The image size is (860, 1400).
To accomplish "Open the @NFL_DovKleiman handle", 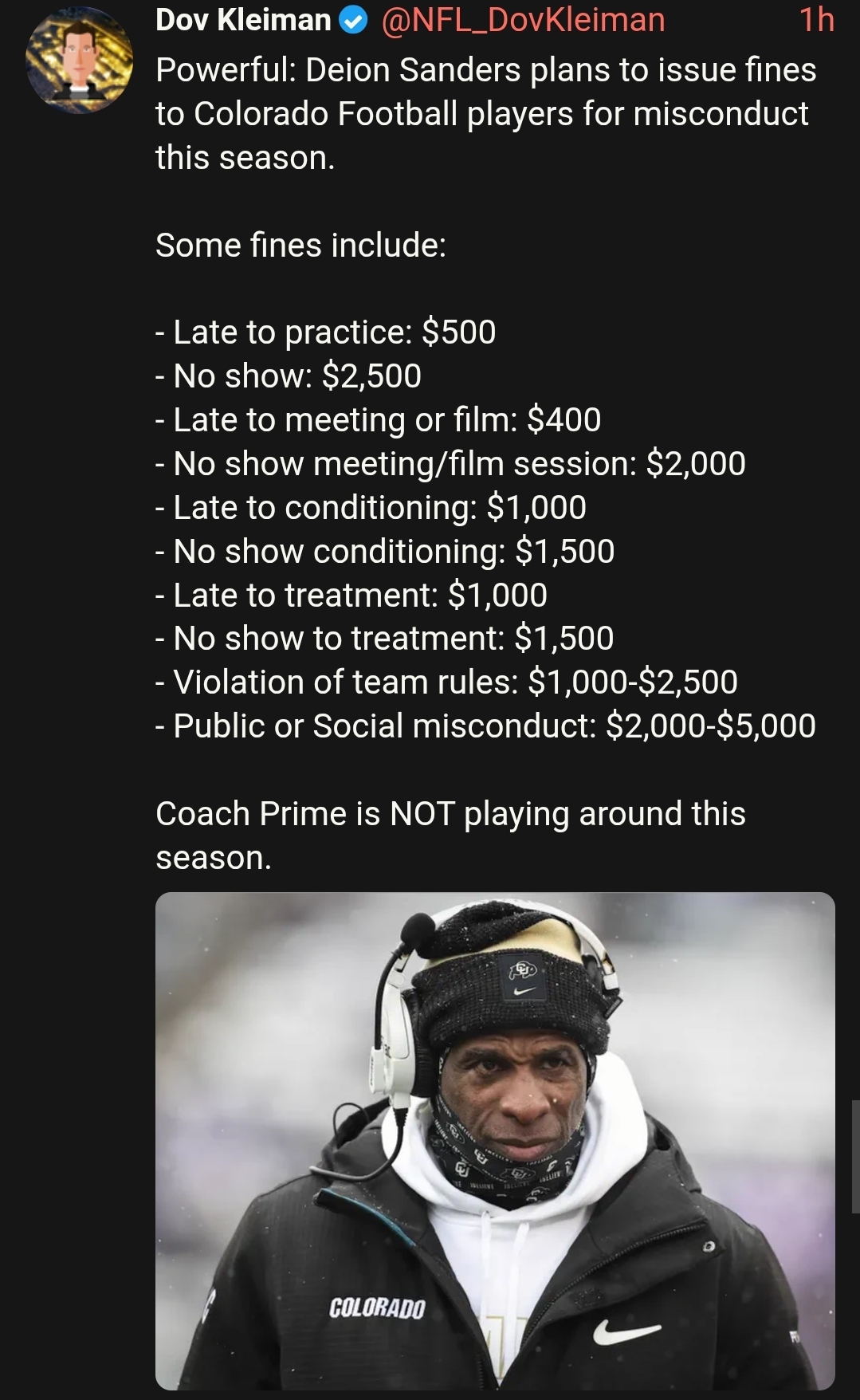I will coord(523,20).
